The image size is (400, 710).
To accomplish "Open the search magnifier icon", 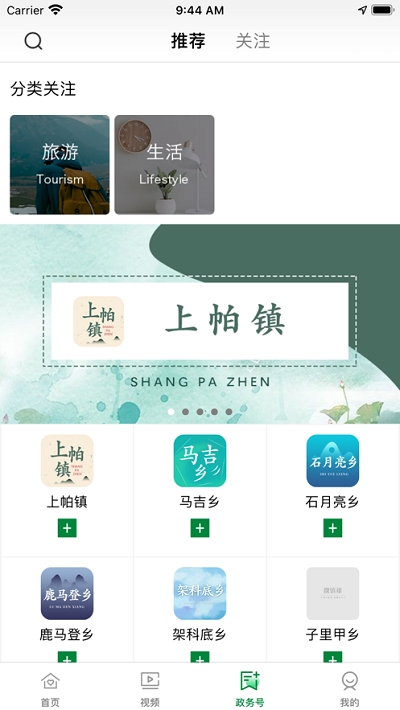I will pos(33,41).
